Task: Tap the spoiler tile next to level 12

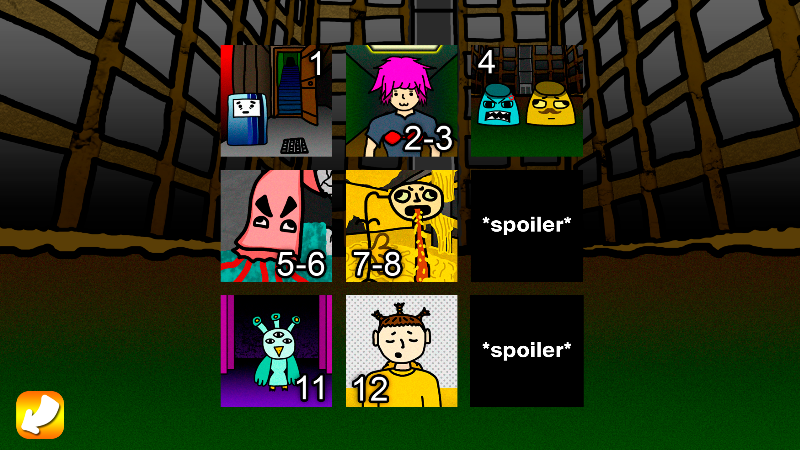Action: (526, 350)
